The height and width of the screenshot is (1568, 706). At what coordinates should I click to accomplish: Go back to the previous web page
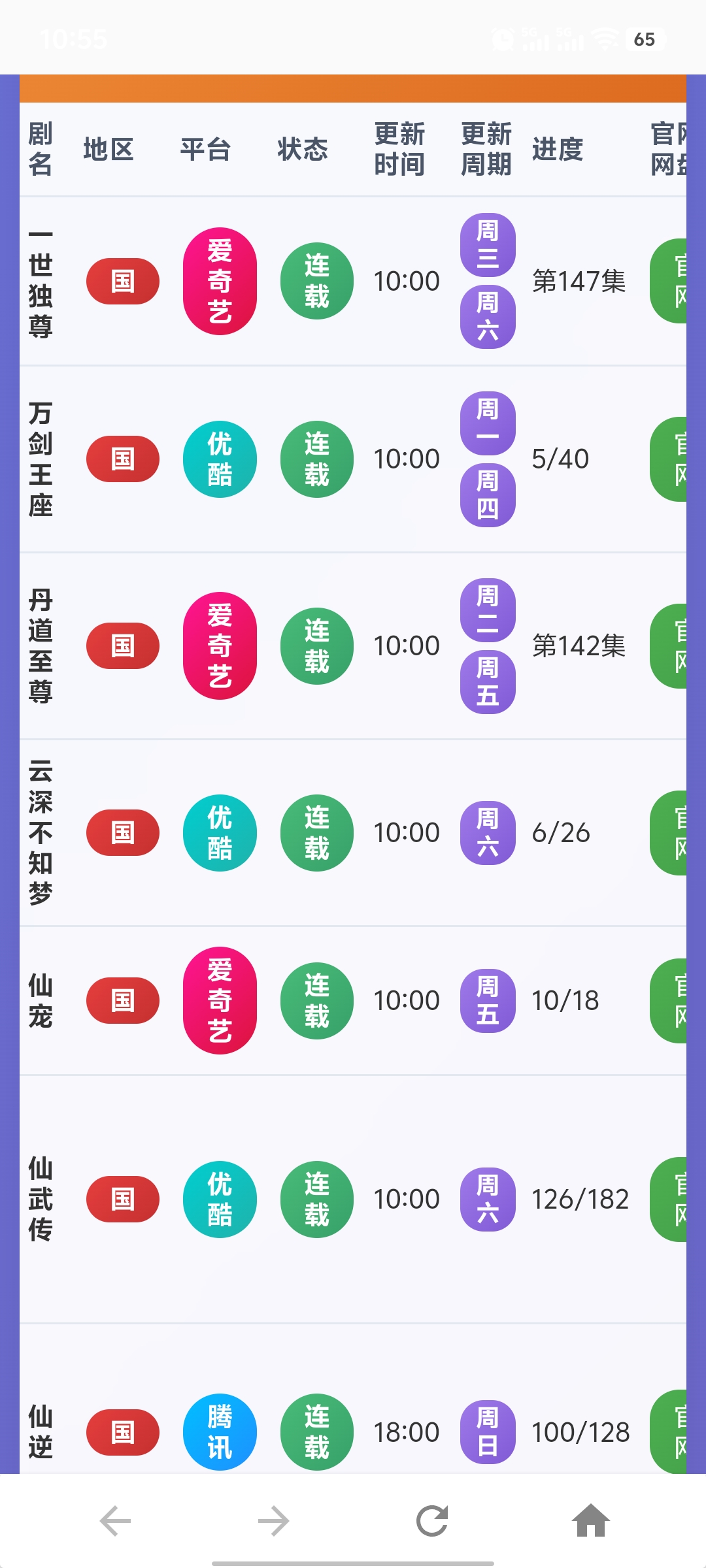[116, 1521]
